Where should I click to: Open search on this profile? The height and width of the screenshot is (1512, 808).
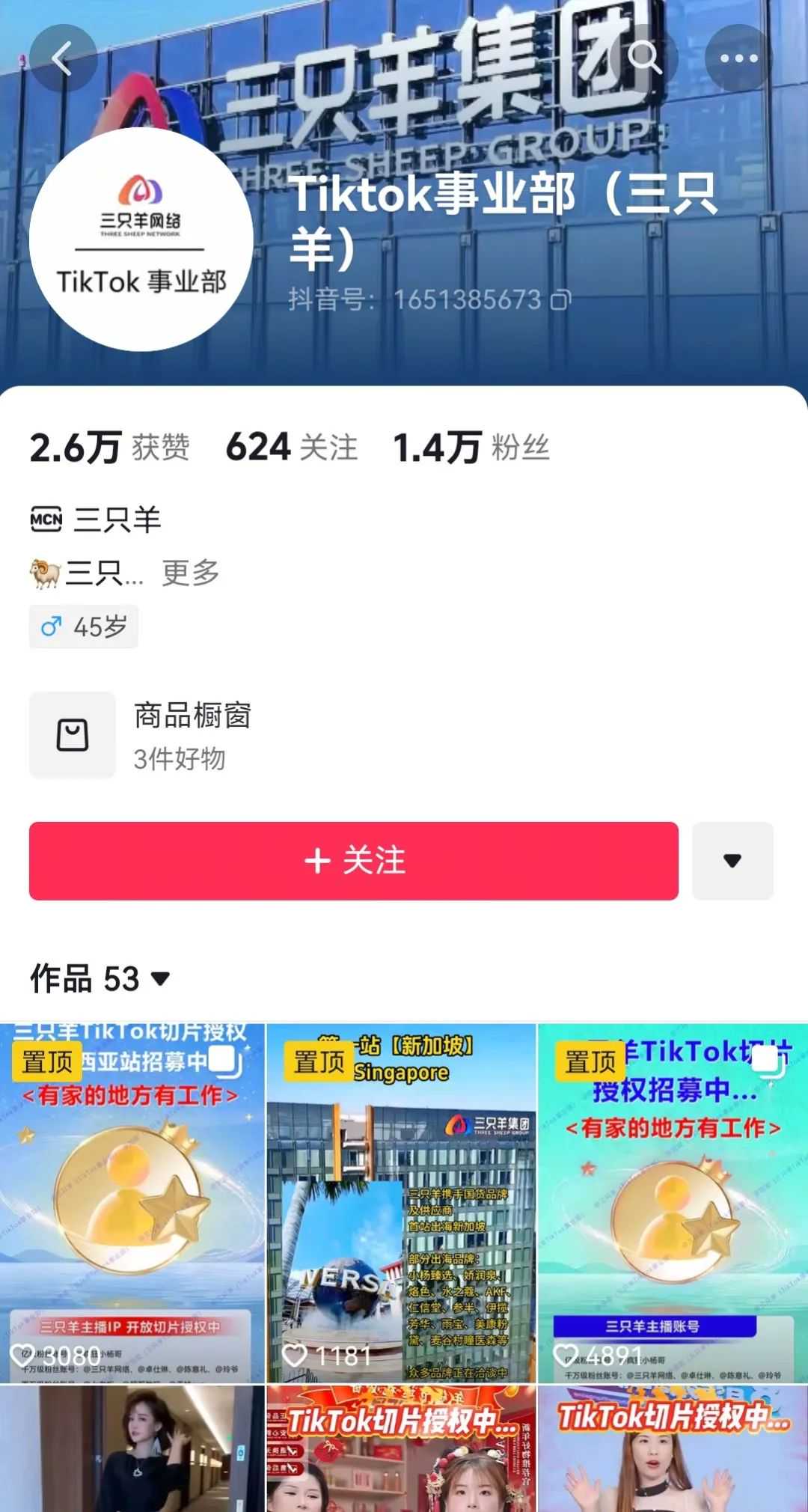tap(644, 58)
